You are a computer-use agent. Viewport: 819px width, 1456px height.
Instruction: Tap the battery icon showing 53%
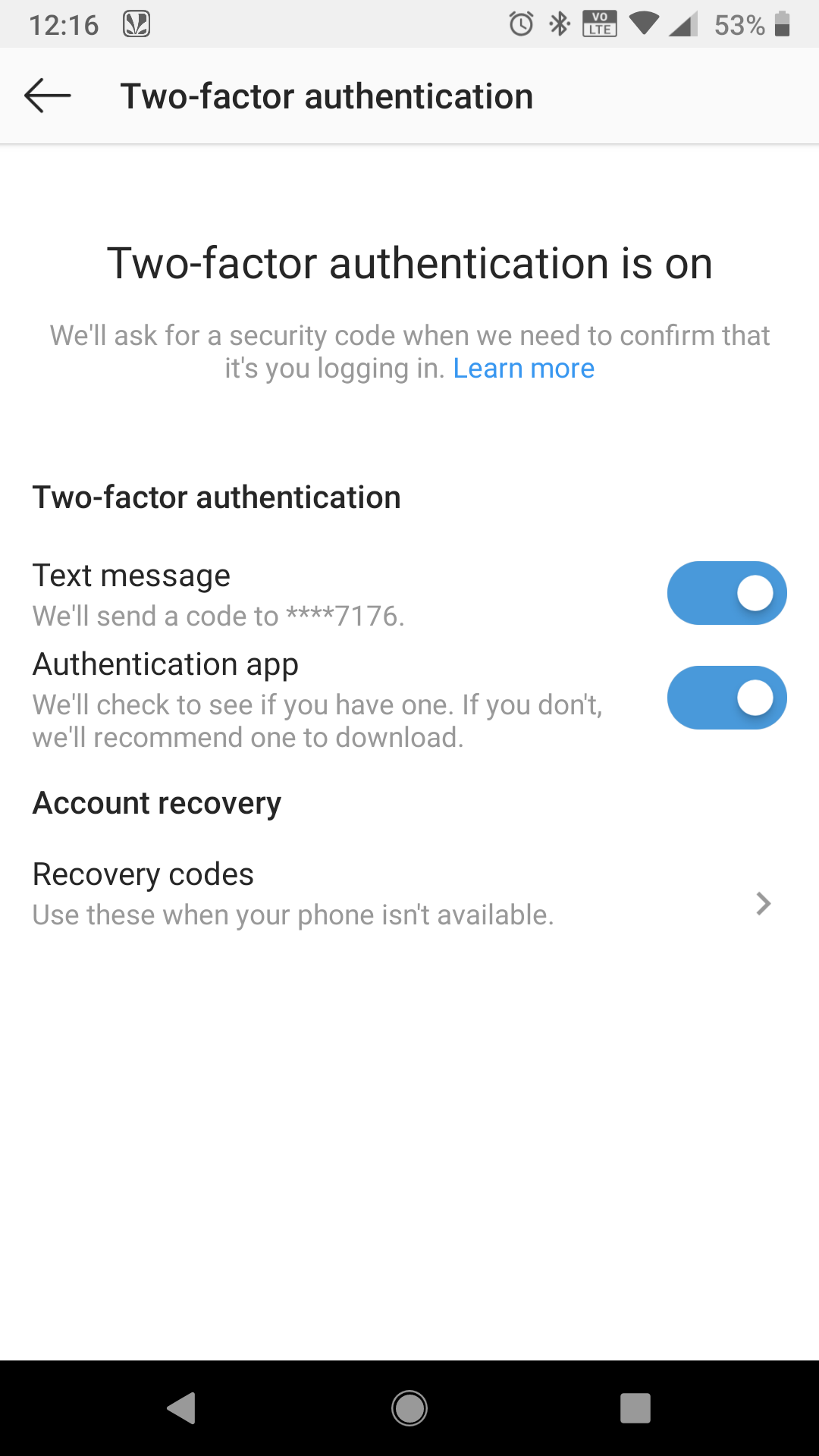(781, 25)
